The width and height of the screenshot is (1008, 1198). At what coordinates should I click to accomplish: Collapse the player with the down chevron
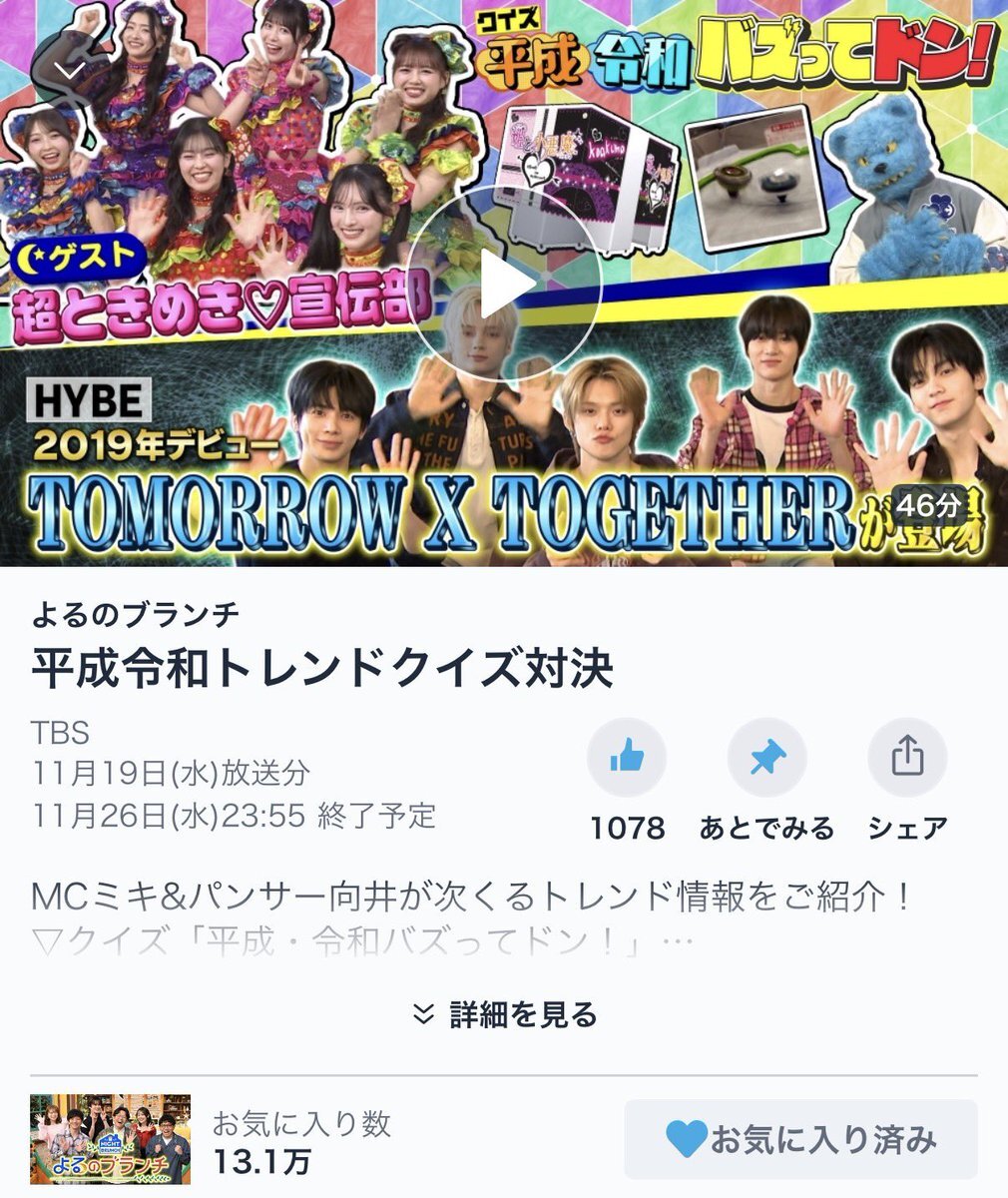(x=69, y=70)
